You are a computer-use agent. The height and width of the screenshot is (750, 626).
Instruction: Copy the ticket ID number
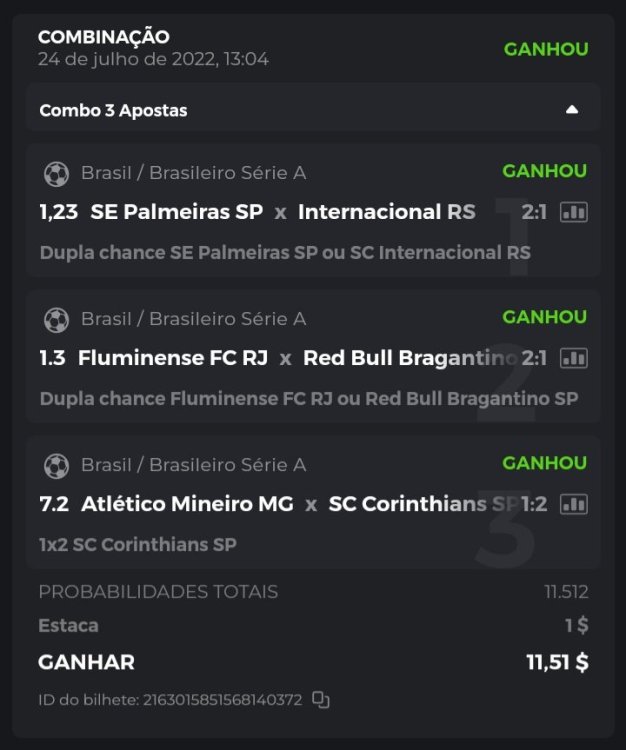pyautogui.click(x=320, y=700)
